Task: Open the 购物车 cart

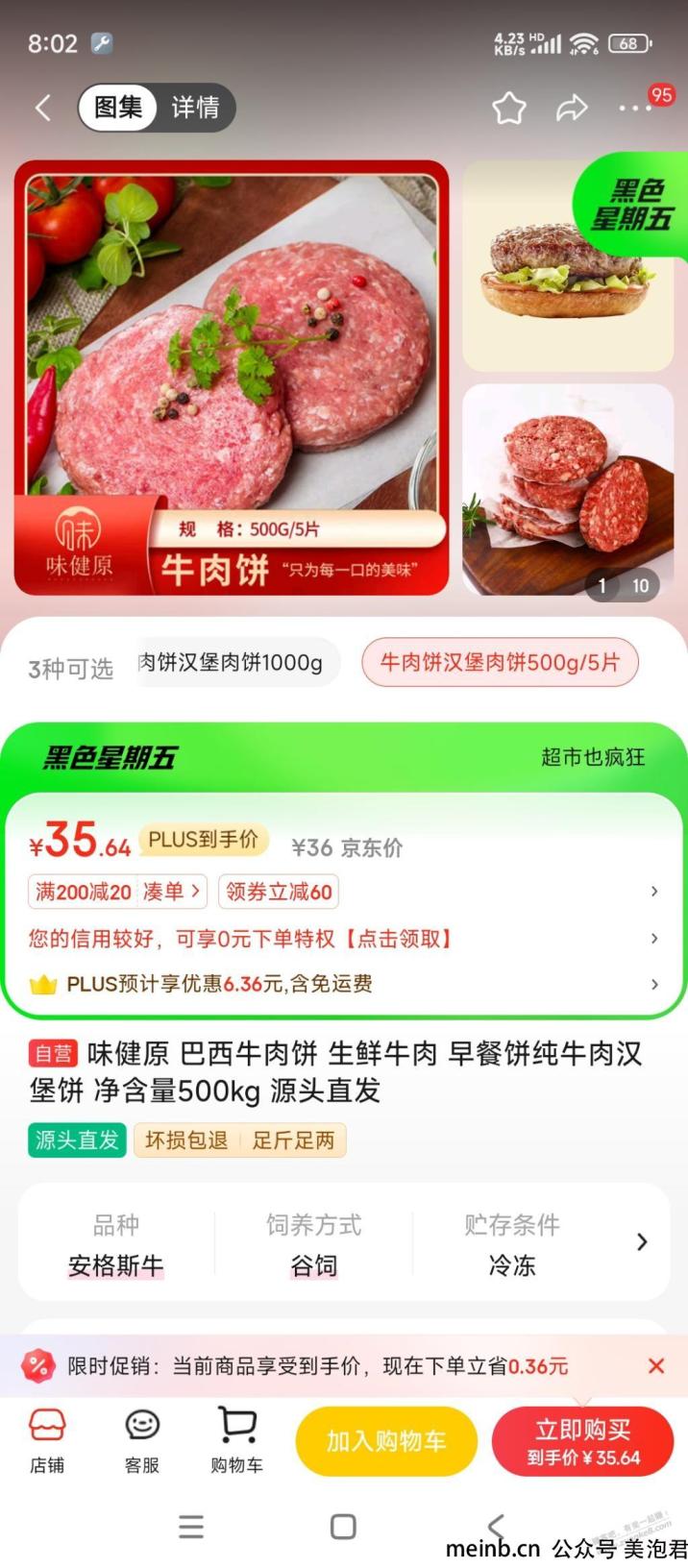Action: 236,1441
